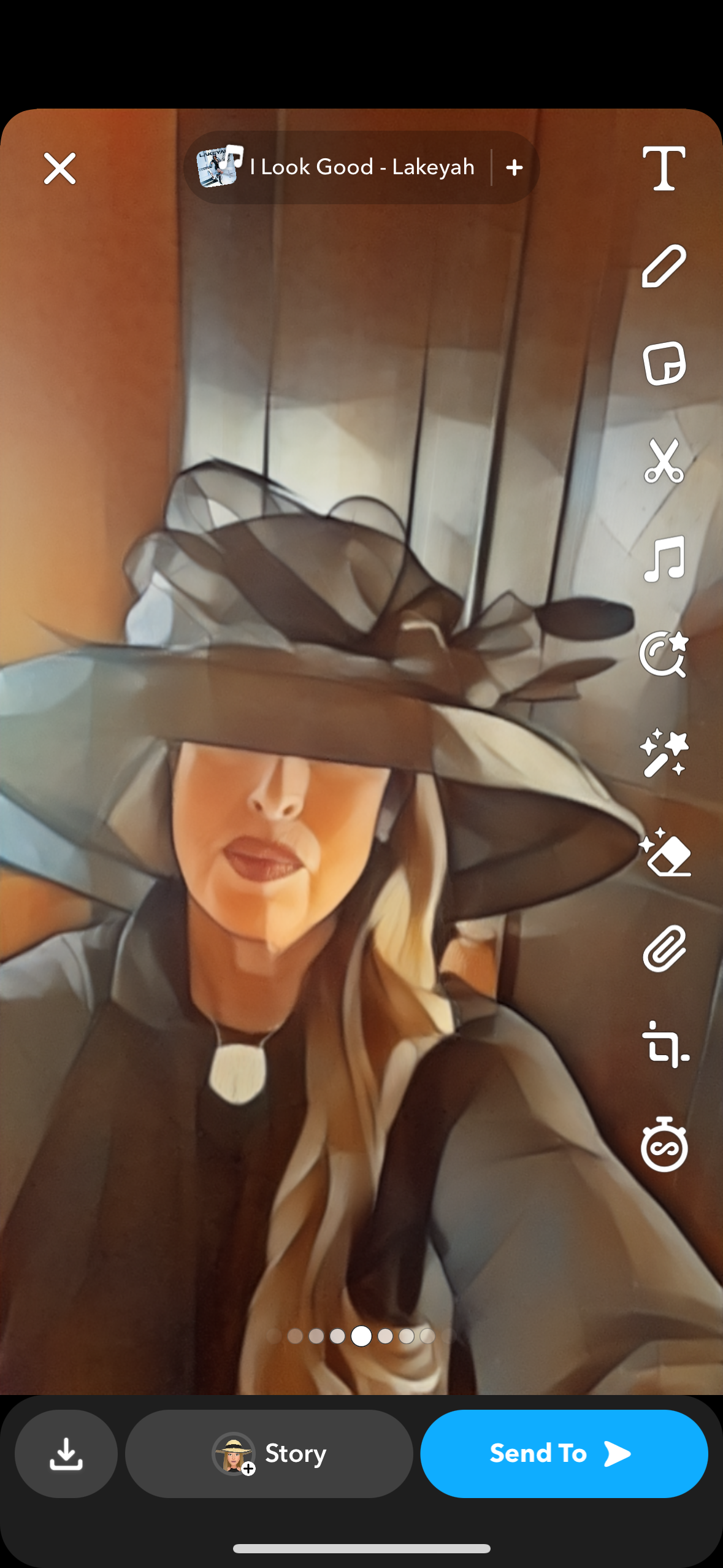Attach a link with the paperclip

(664, 949)
